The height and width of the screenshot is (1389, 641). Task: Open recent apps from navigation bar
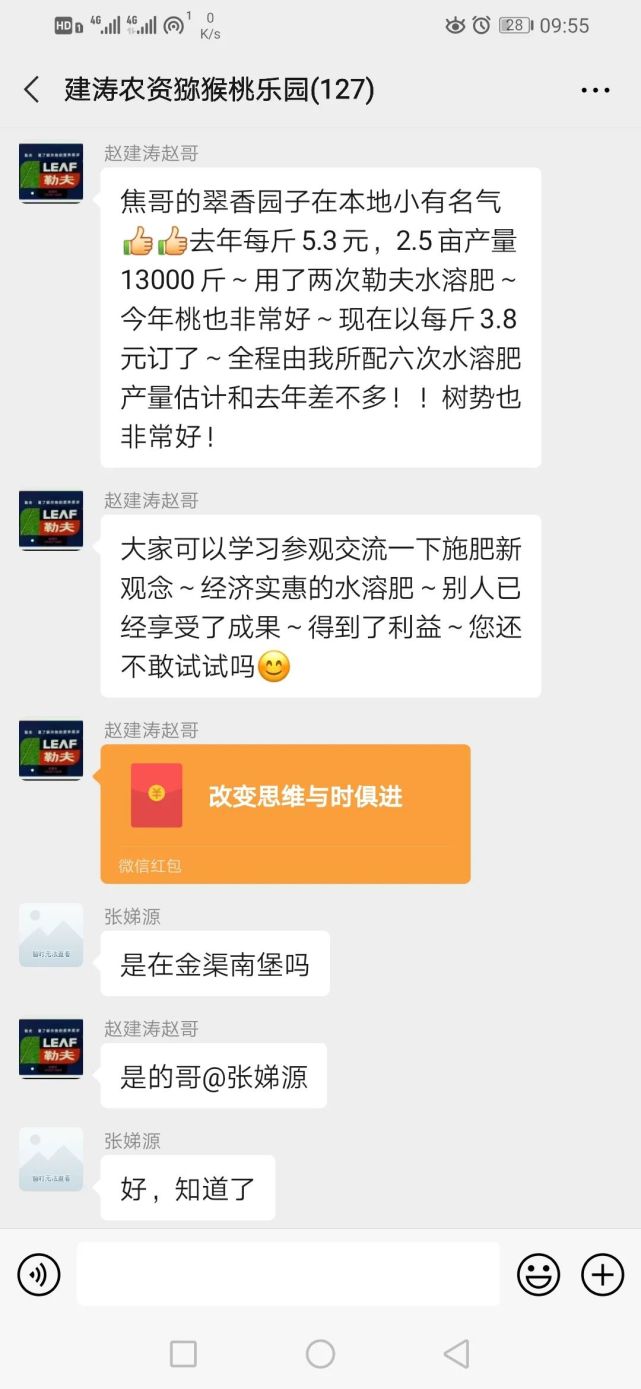coord(183,1354)
